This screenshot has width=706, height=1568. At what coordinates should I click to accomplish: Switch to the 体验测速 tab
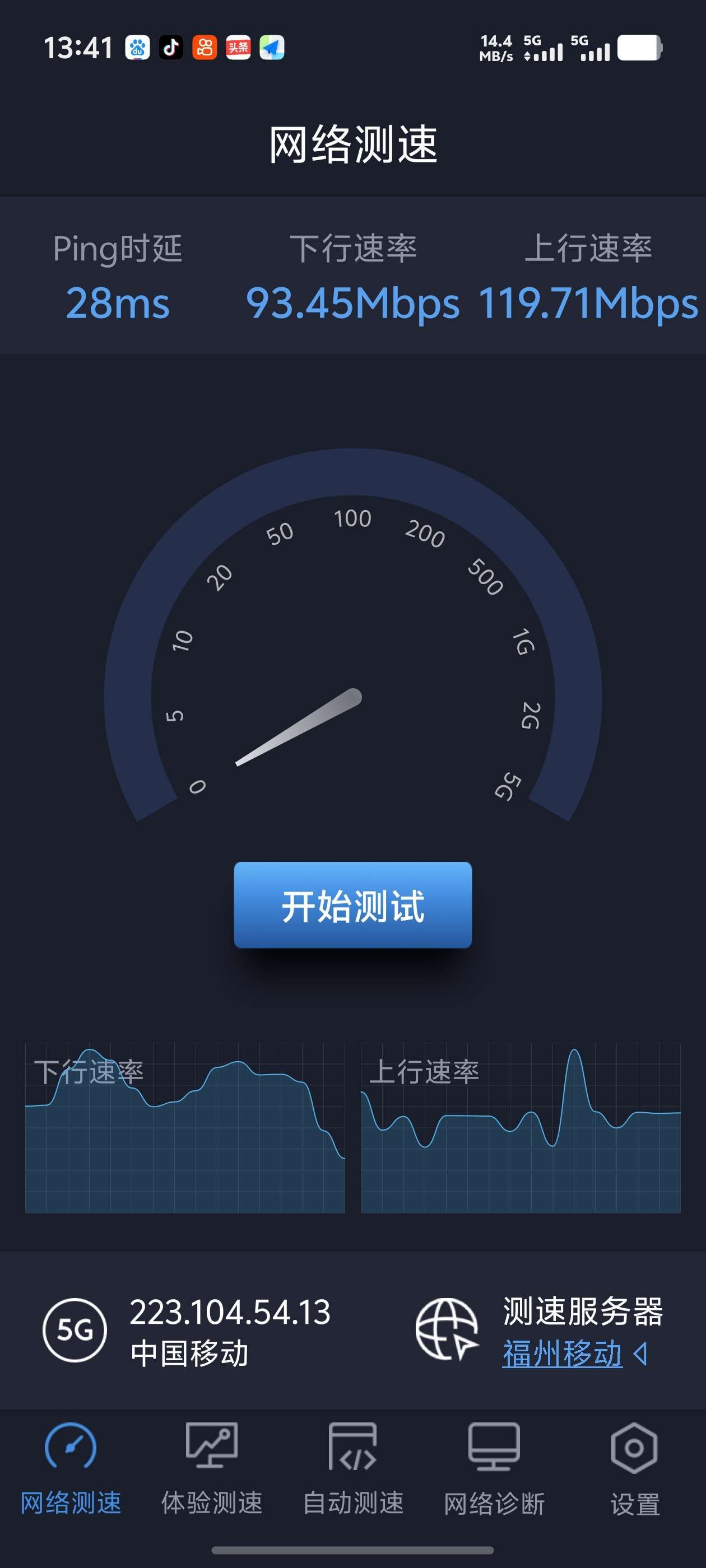[x=211, y=1468]
